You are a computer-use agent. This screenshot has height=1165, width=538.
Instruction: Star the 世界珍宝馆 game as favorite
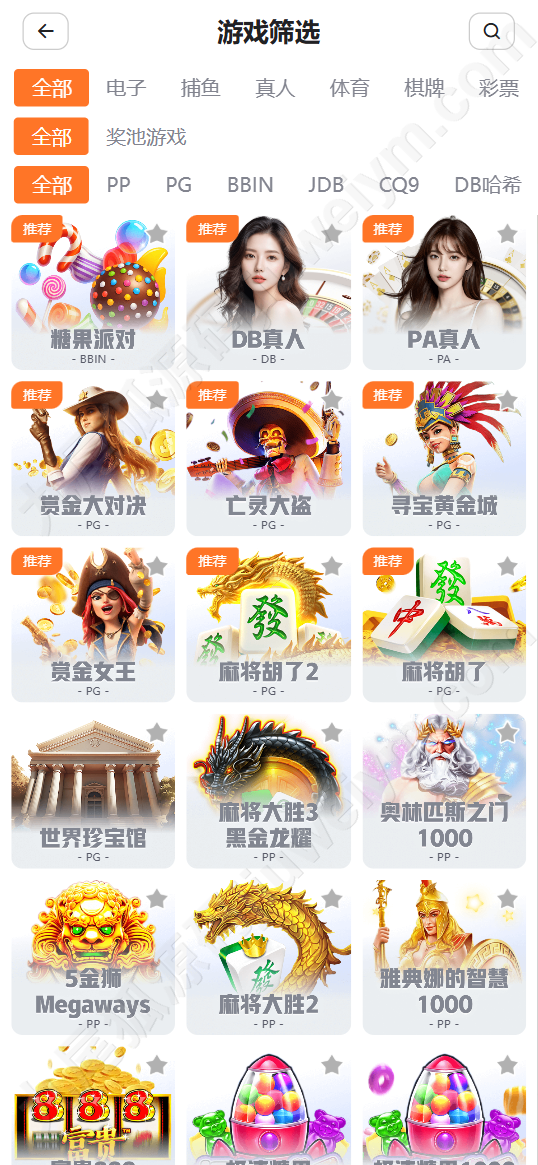click(x=157, y=733)
